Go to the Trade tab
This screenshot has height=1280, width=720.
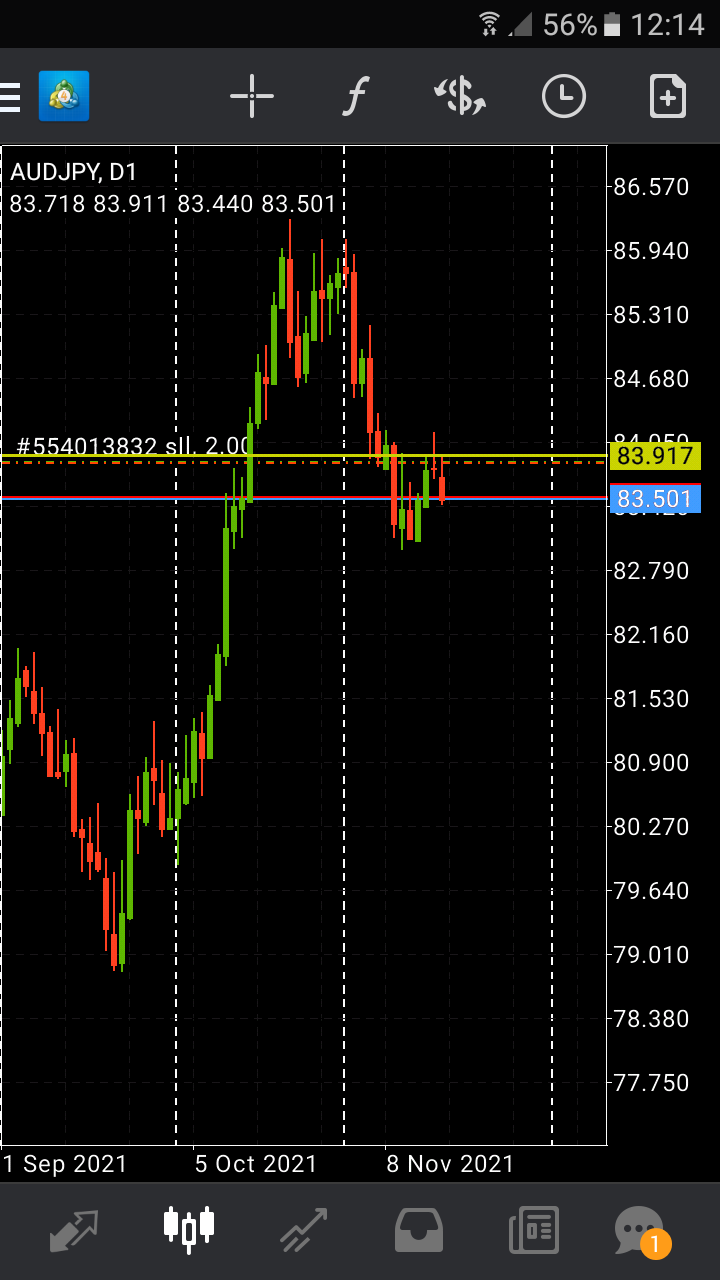pos(303,1230)
